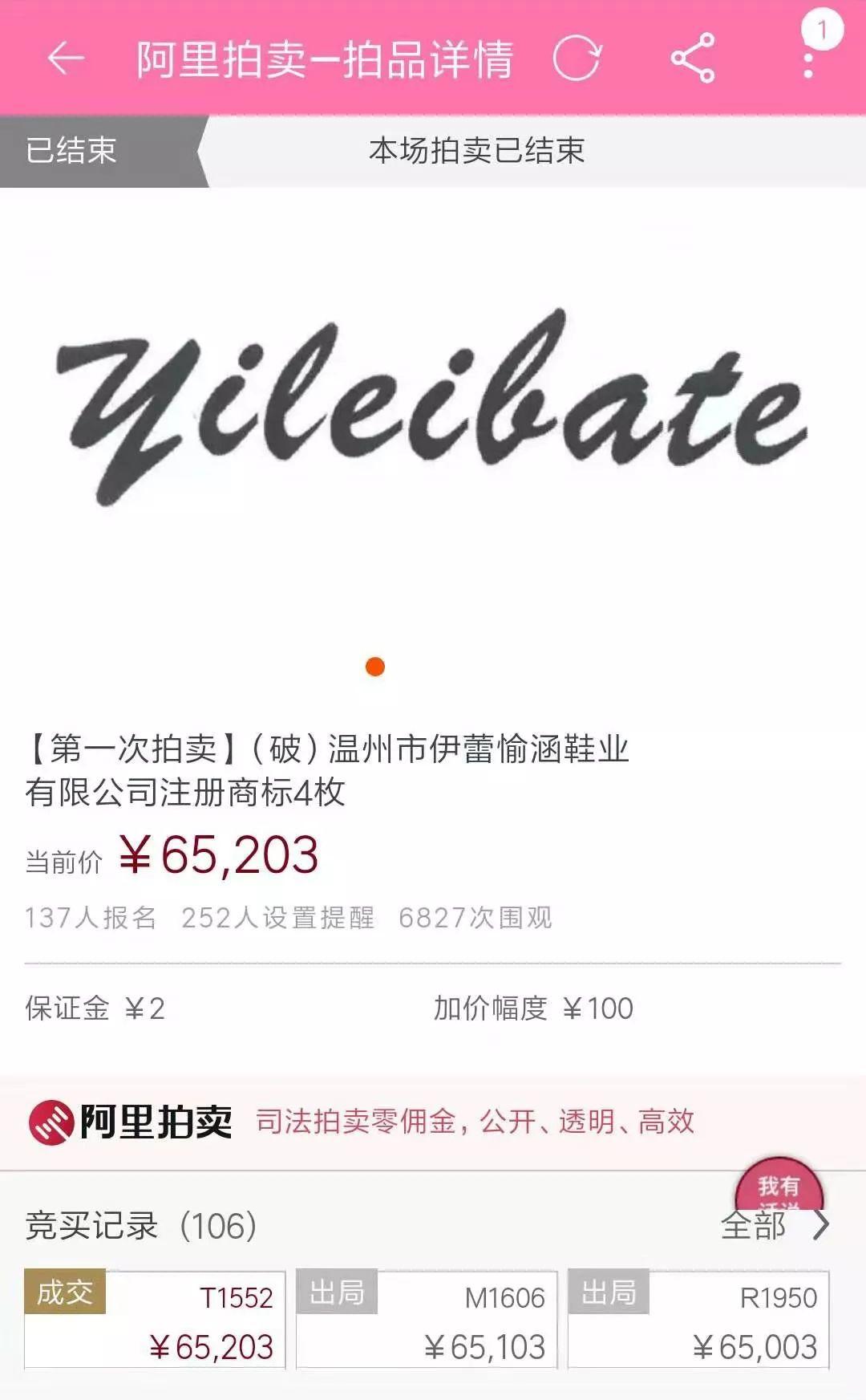
Task: Go back using the top-left arrow
Action: (x=65, y=59)
